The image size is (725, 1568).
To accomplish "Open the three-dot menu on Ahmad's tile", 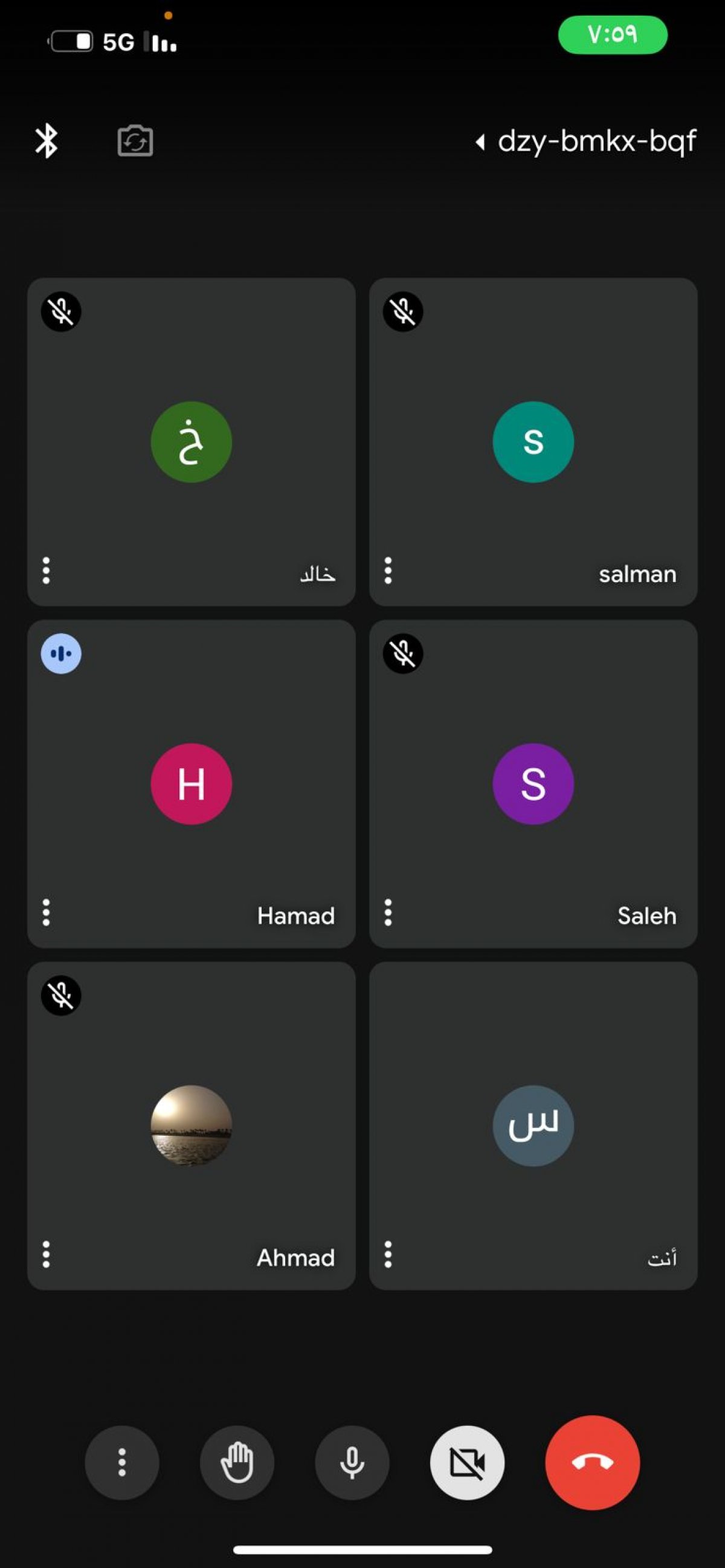I will [x=47, y=1254].
